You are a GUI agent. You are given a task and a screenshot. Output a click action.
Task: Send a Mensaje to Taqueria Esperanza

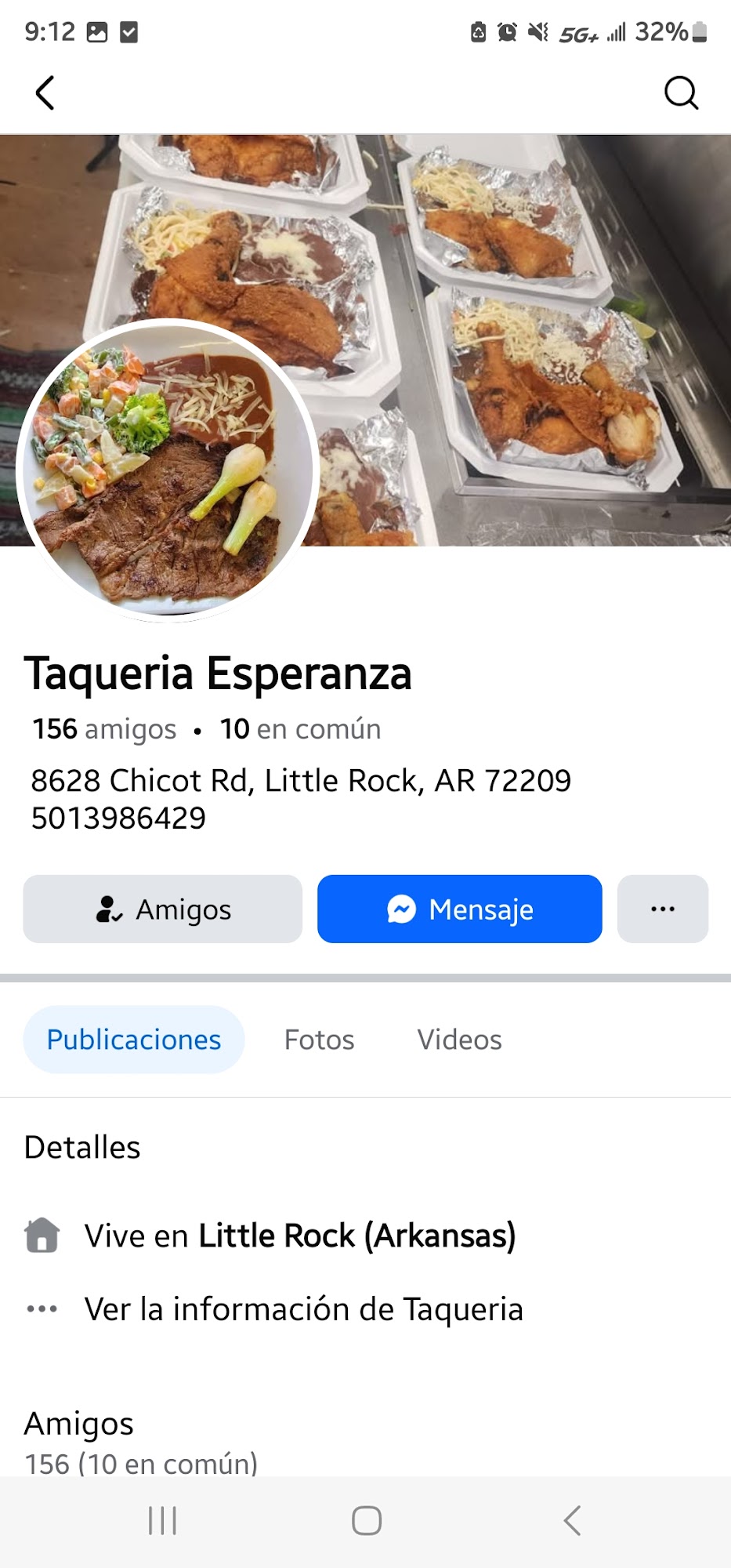(459, 909)
